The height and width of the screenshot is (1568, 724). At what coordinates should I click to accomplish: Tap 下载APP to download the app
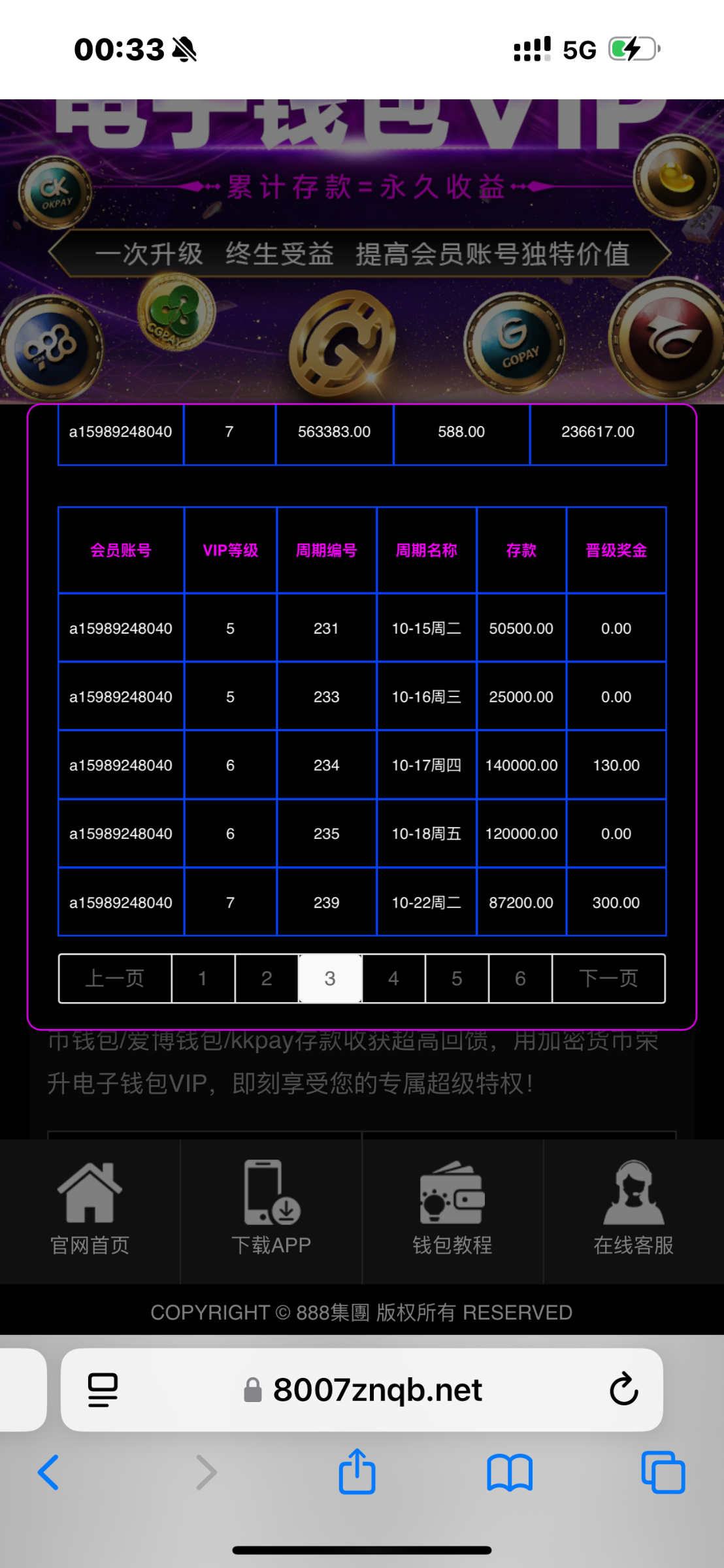(x=271, y=1210)
